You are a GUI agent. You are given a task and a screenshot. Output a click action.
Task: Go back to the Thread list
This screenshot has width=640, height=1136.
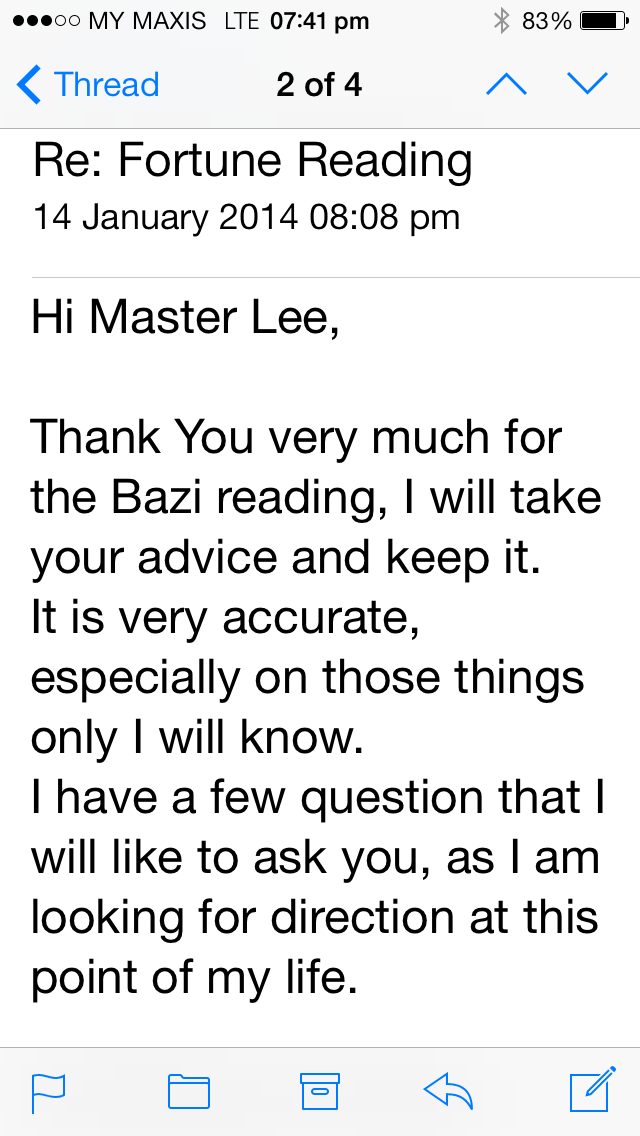pyautogui.click(x=88, y=85)
